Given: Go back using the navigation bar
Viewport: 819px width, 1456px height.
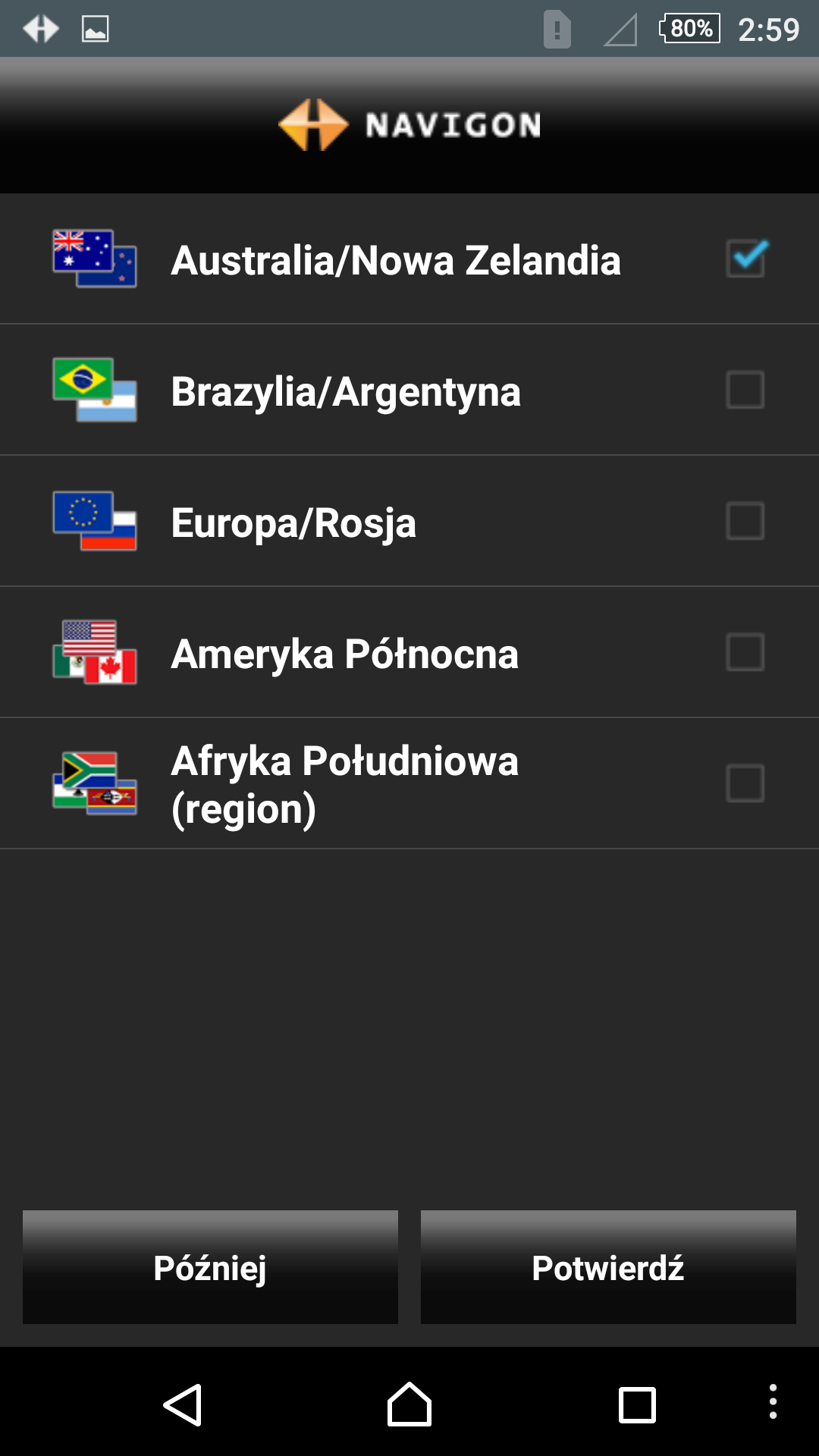Looking at the screenshot, I should tap(183, 1404).
